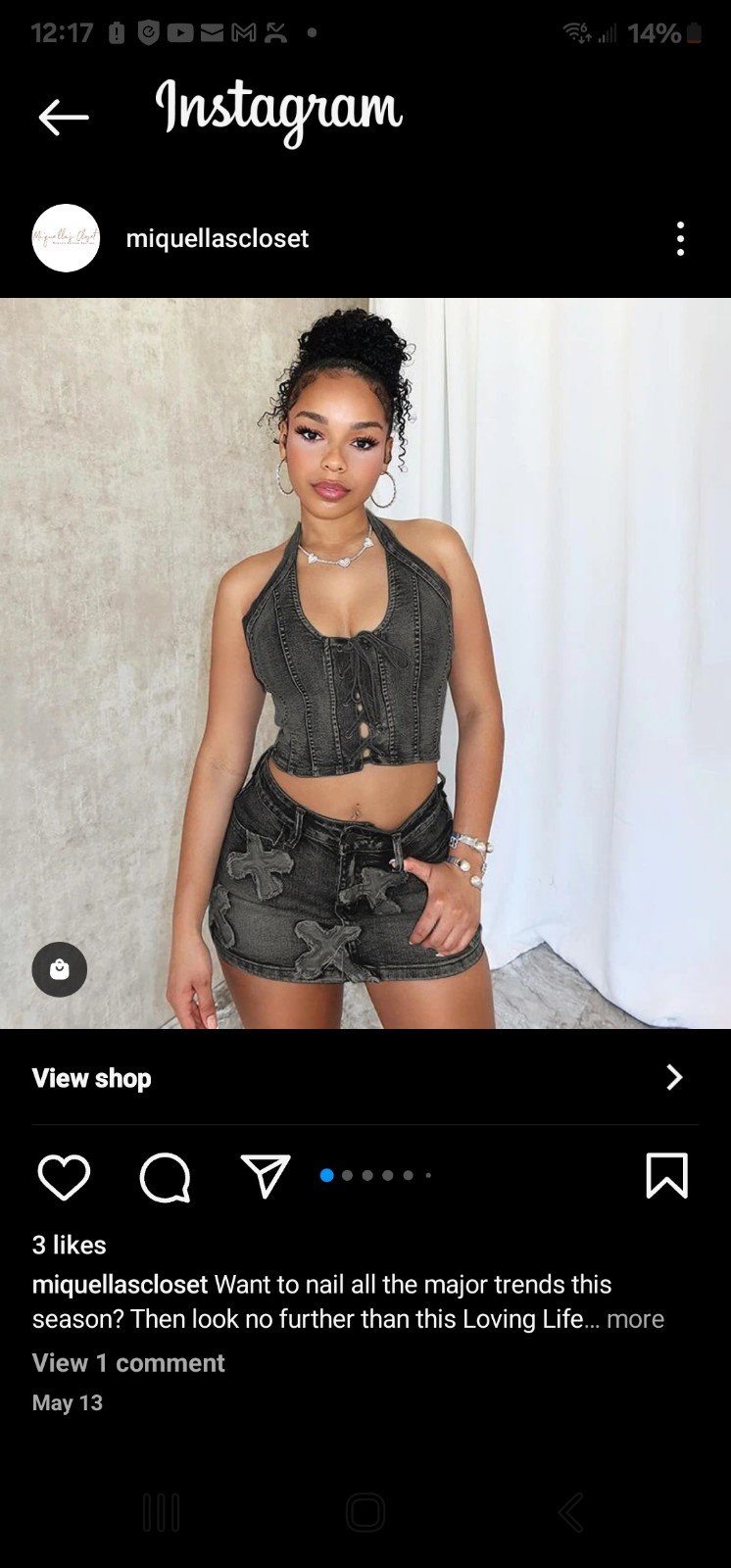The width and height of the screenshot is (731, 1568).
Task: Share the post via paper plane icon
Action: tap(266, 1175)
